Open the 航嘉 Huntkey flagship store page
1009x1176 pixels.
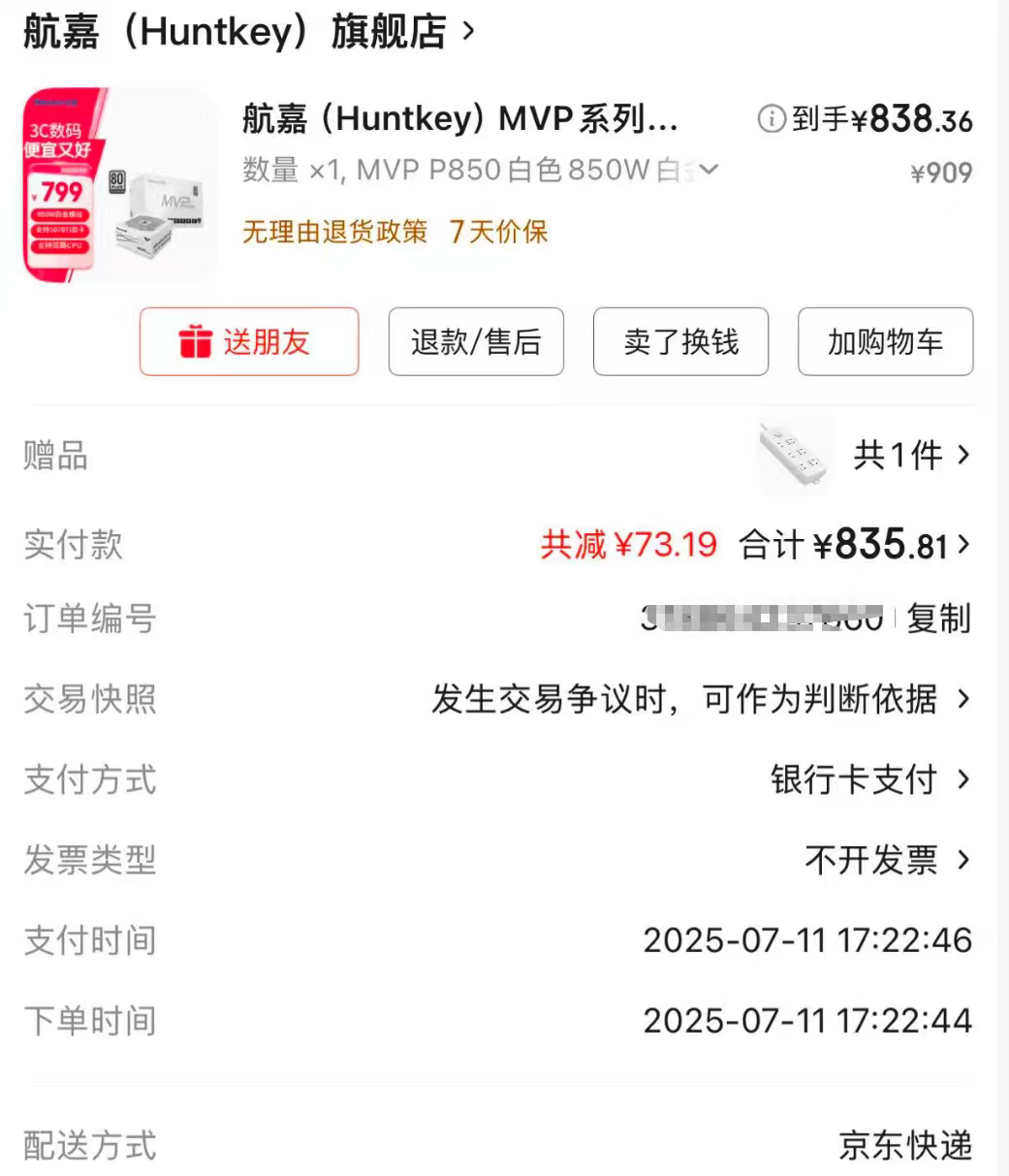click(248, 32)
